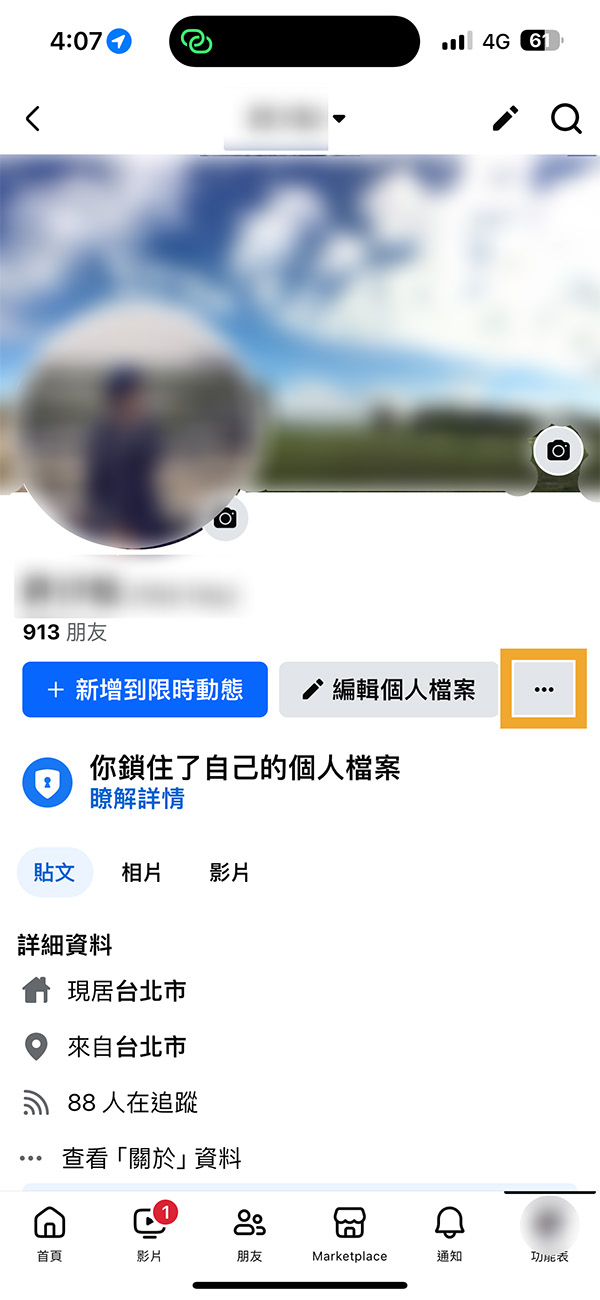Open the 913 朋友 friends list
Viewport: 600px width, 1300px height.
[65, 632]
